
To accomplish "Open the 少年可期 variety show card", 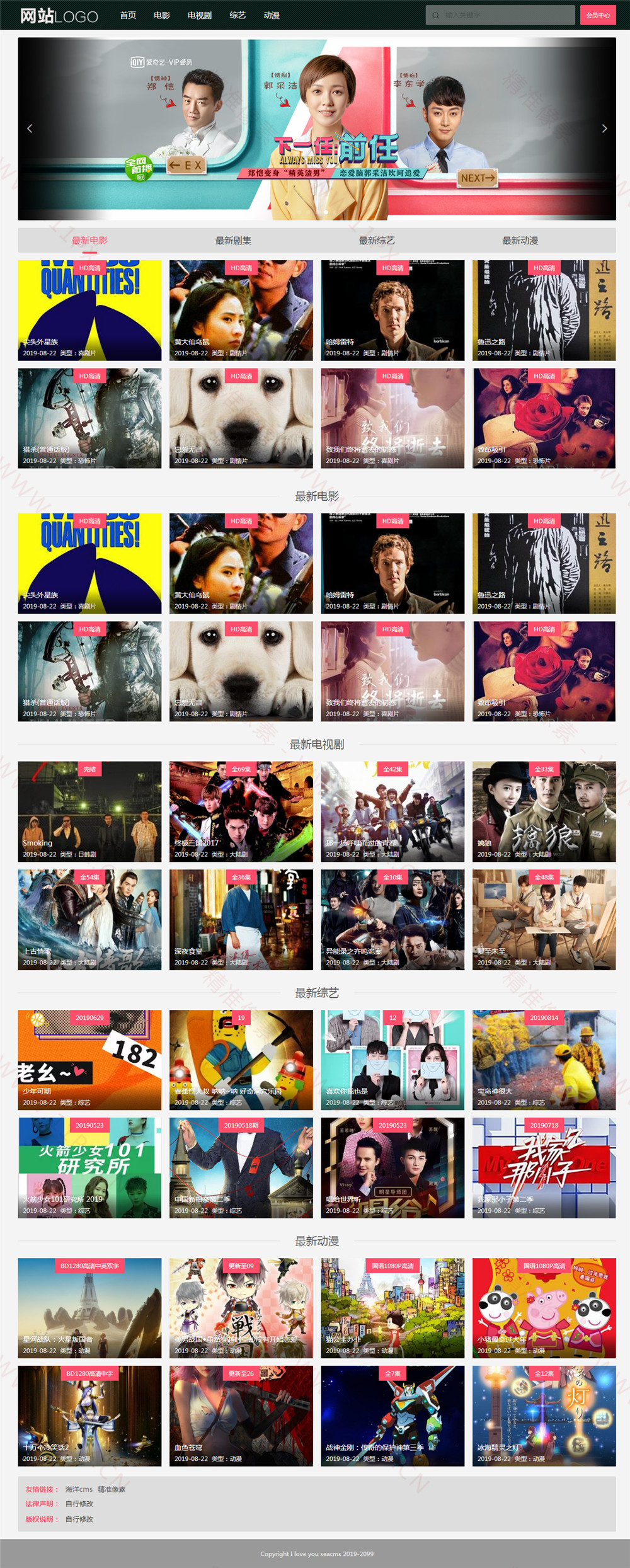I will [x=89, y=1060].
